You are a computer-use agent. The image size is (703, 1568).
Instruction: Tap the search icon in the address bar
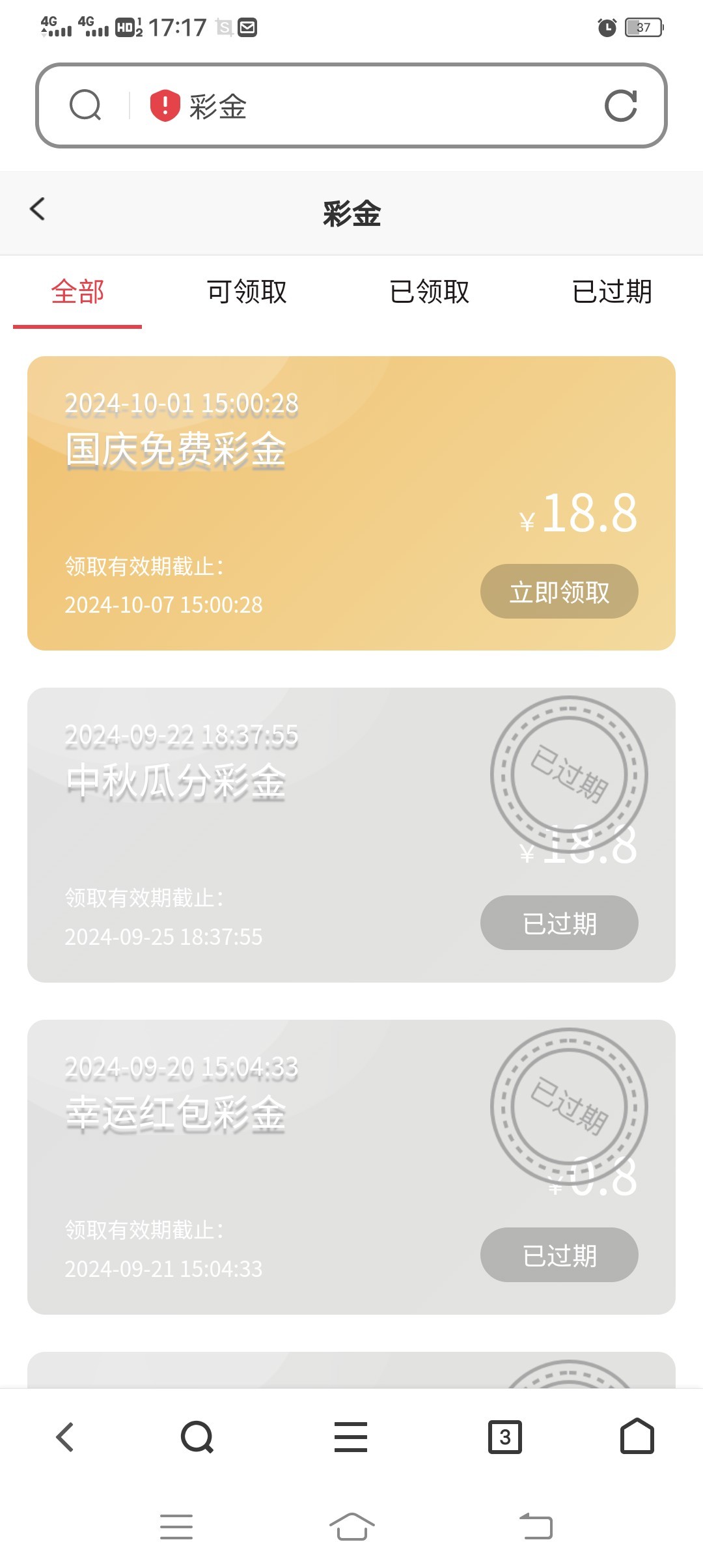[85, 105]
